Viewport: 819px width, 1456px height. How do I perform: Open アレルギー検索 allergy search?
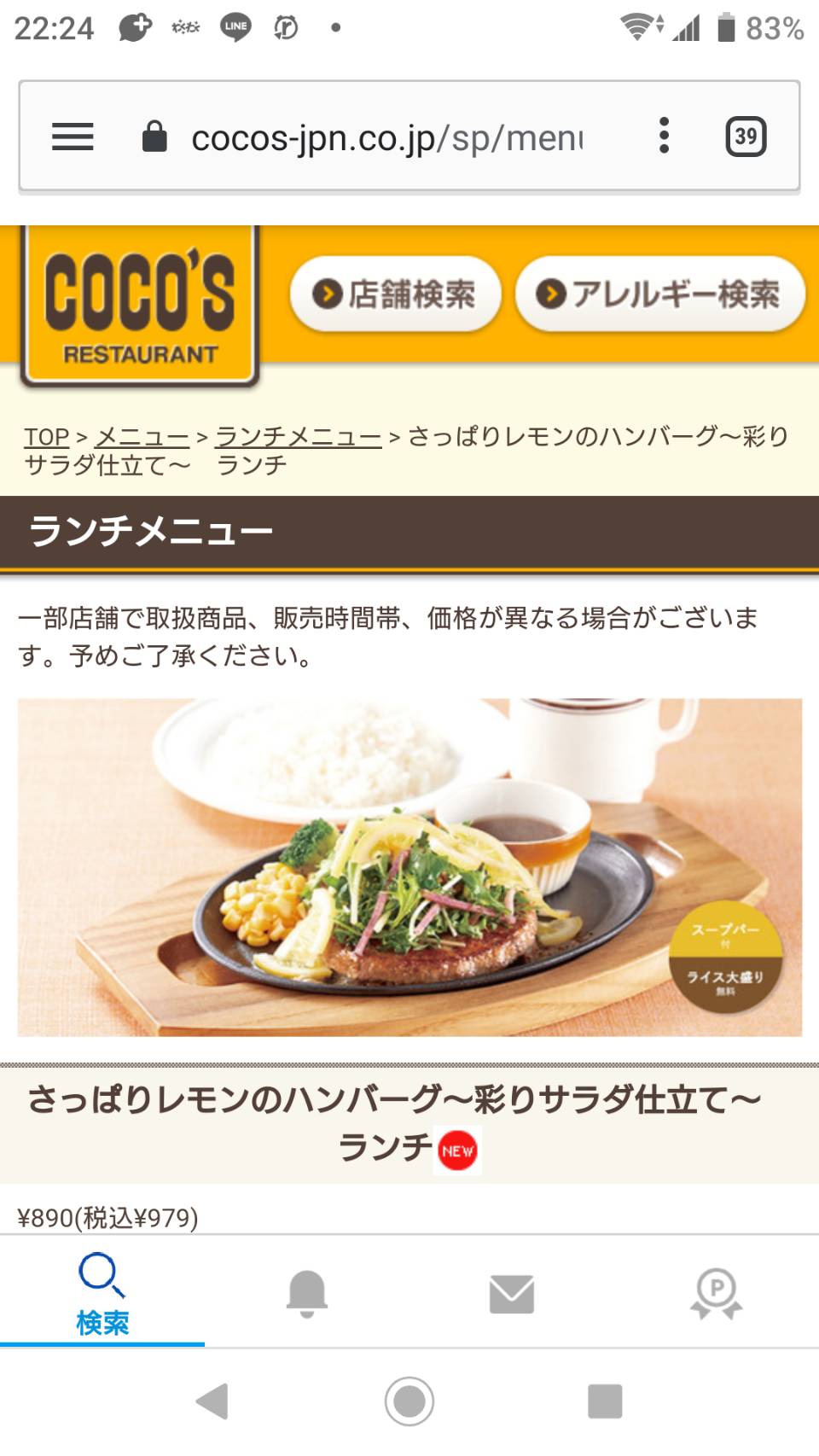pyautogui.click(x=659, y=294)
